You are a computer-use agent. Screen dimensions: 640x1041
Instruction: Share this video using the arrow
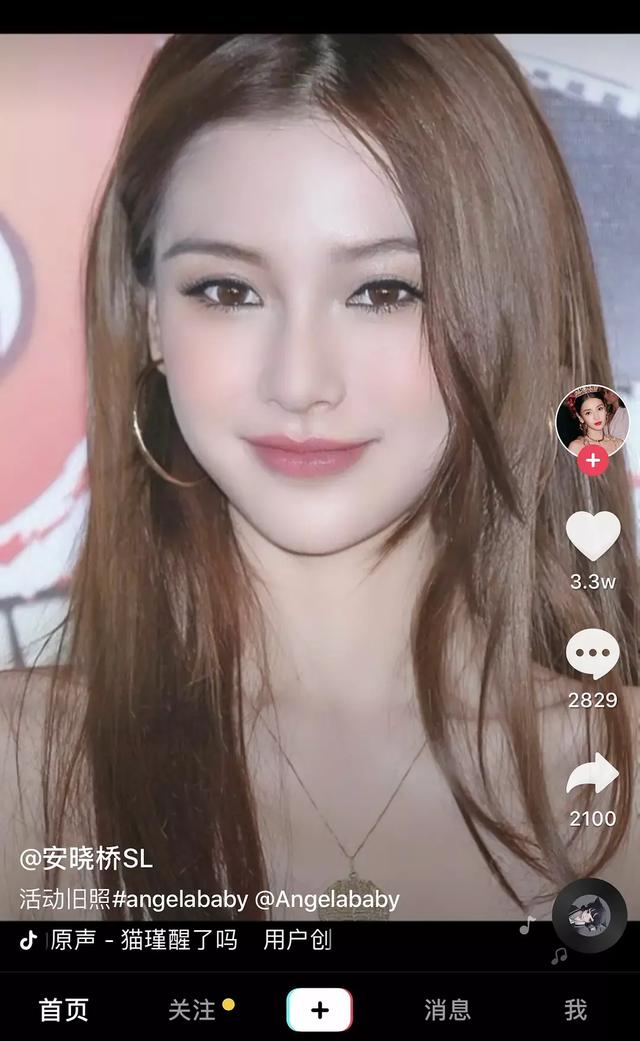point(593,775)
